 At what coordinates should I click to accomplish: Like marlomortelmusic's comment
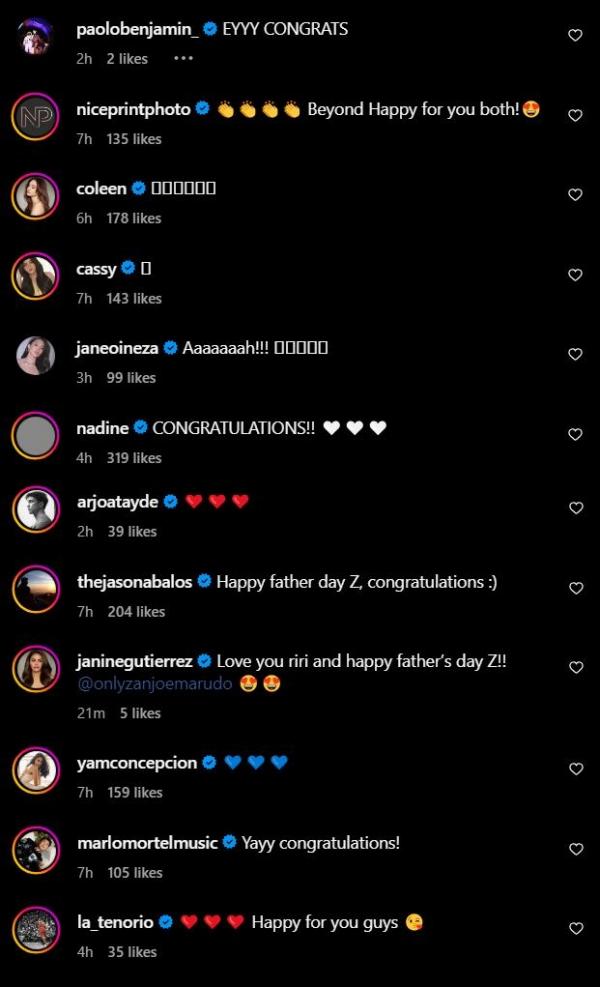(575, 849)
